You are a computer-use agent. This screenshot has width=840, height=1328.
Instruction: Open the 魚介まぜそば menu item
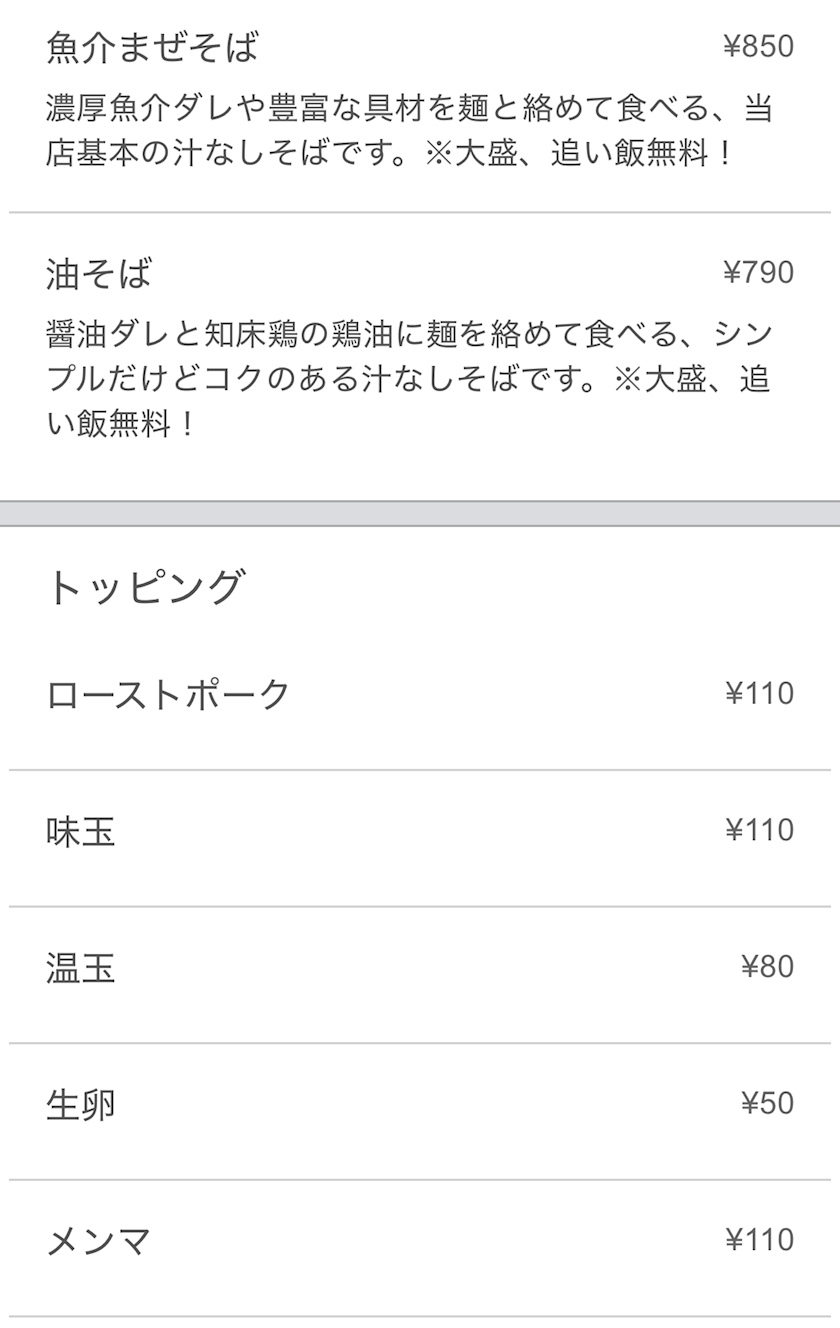[420, 106]
